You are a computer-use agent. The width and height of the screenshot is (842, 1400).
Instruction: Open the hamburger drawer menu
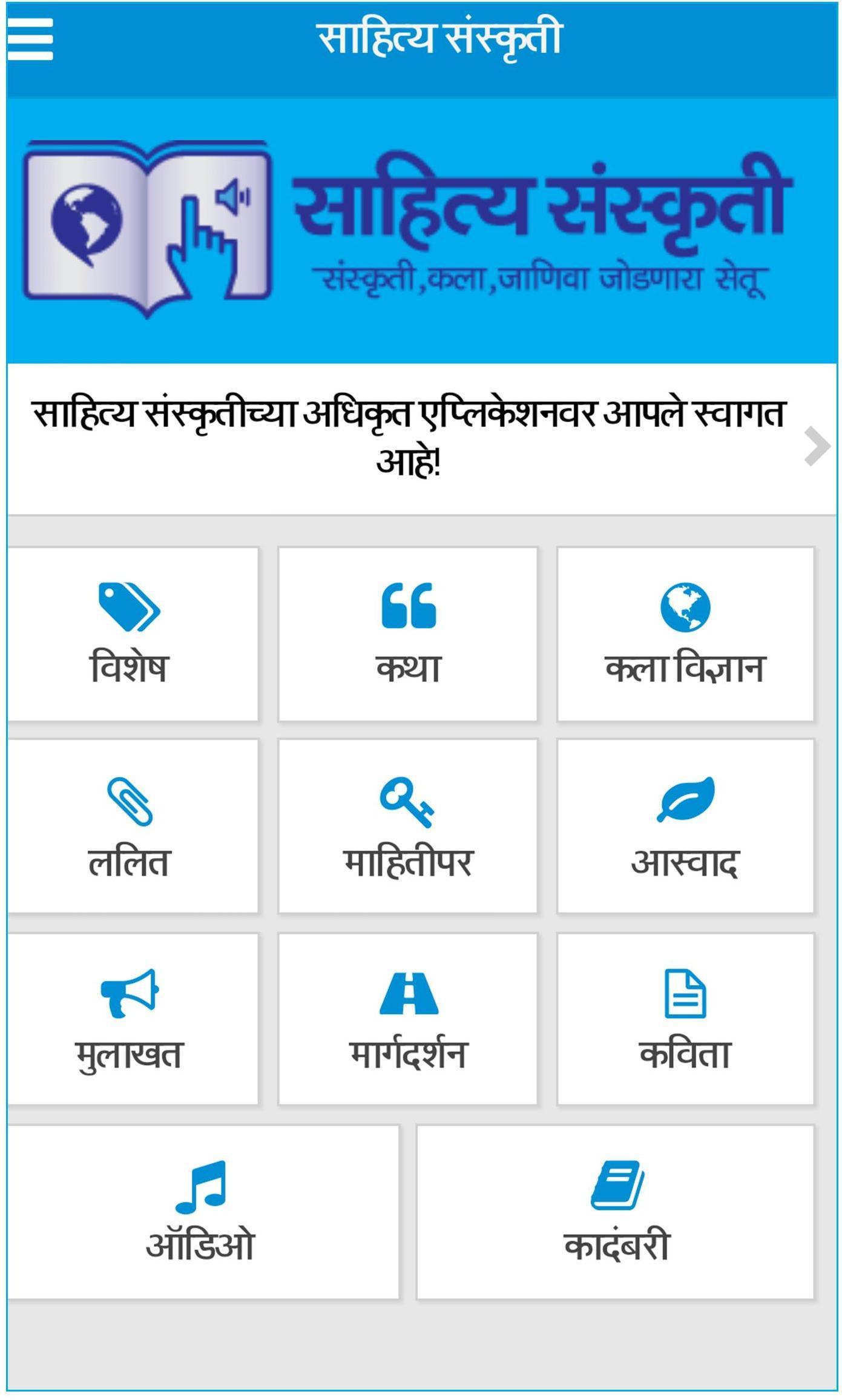coord(30,39)
